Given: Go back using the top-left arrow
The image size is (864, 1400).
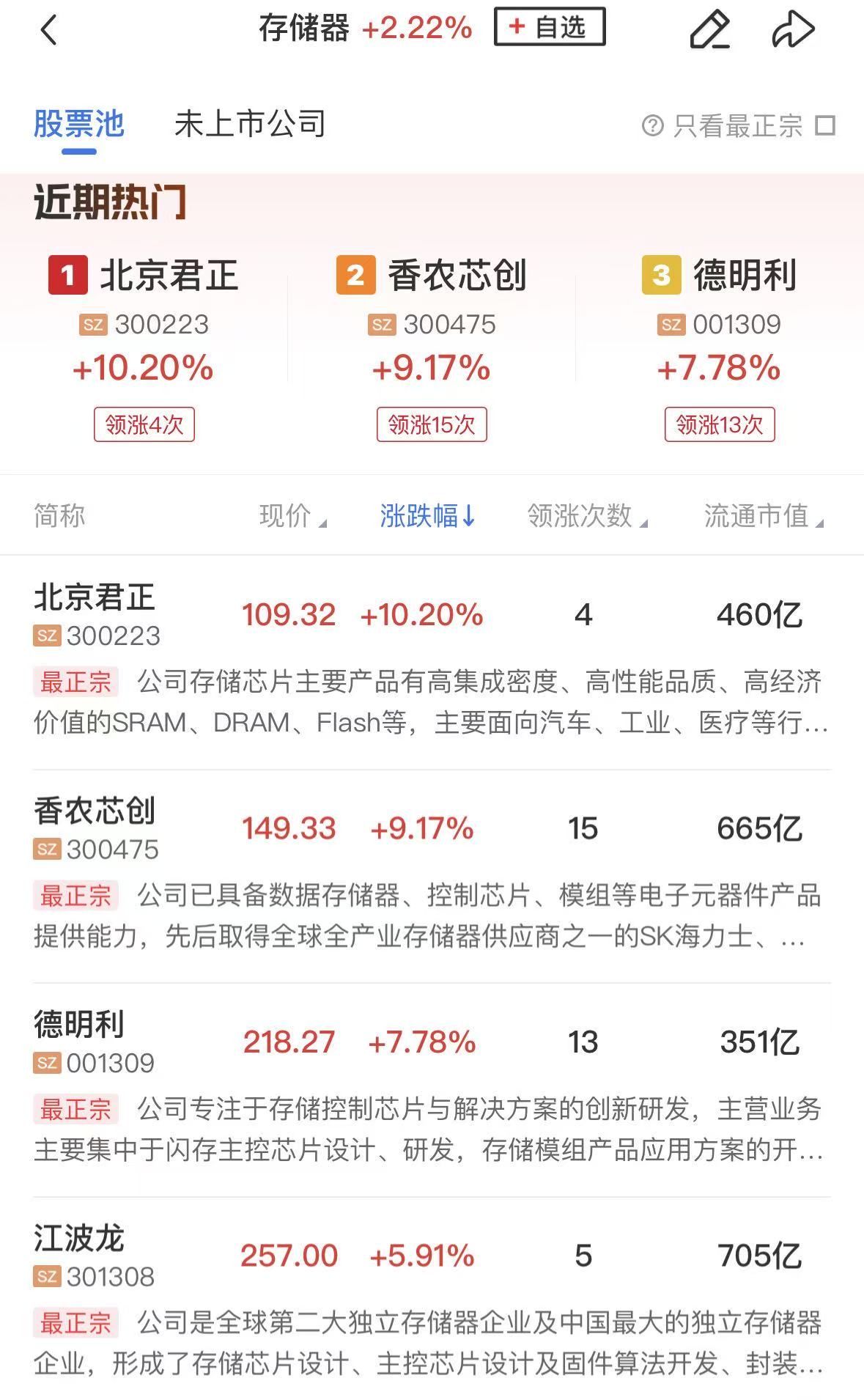Looking at the screenshot, I should point(48,30).
